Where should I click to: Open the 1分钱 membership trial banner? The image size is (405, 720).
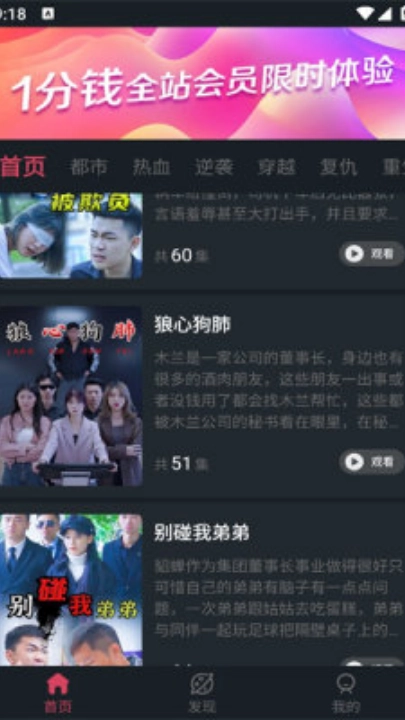coord(202,83)
